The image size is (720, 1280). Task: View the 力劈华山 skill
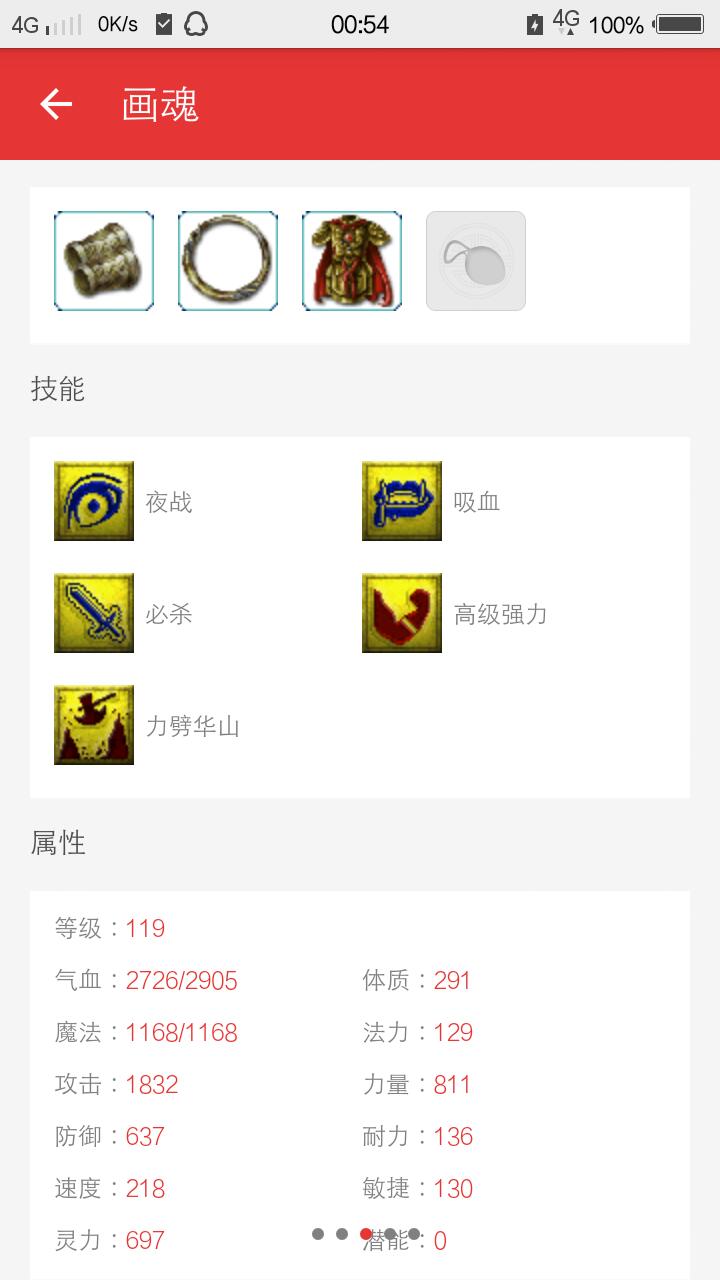click(94, 725)
